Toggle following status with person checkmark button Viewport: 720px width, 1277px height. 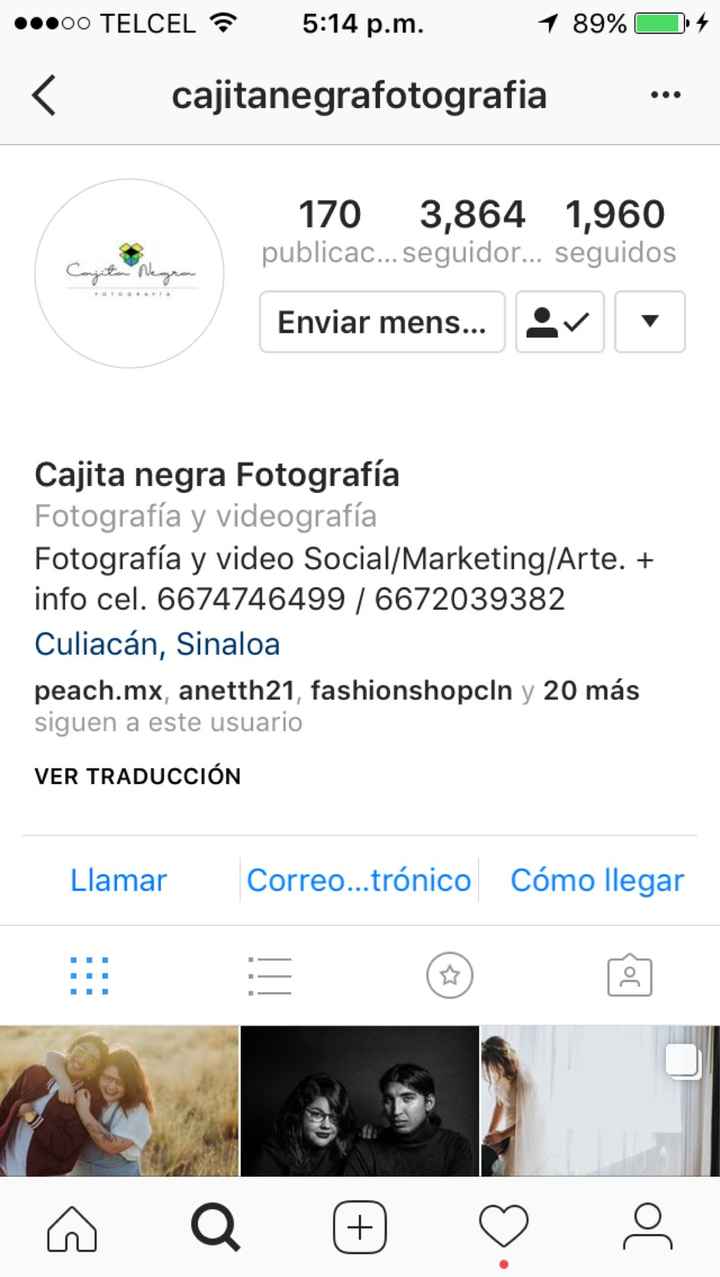click(559, 322)
